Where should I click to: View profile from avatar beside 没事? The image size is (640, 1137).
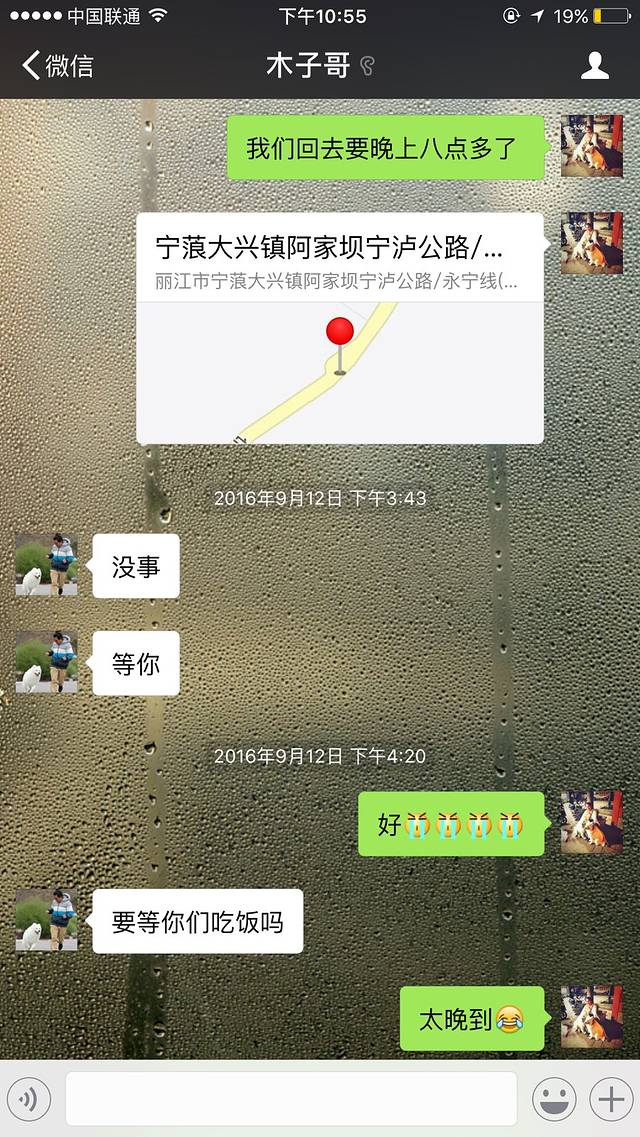(46, 566)
